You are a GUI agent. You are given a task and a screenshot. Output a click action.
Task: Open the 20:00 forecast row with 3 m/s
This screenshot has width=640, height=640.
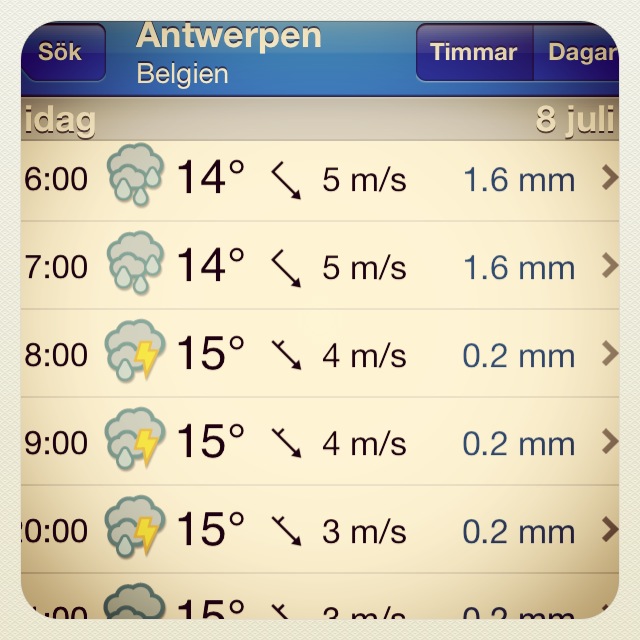pyautogui.click(x=320, y=530)
